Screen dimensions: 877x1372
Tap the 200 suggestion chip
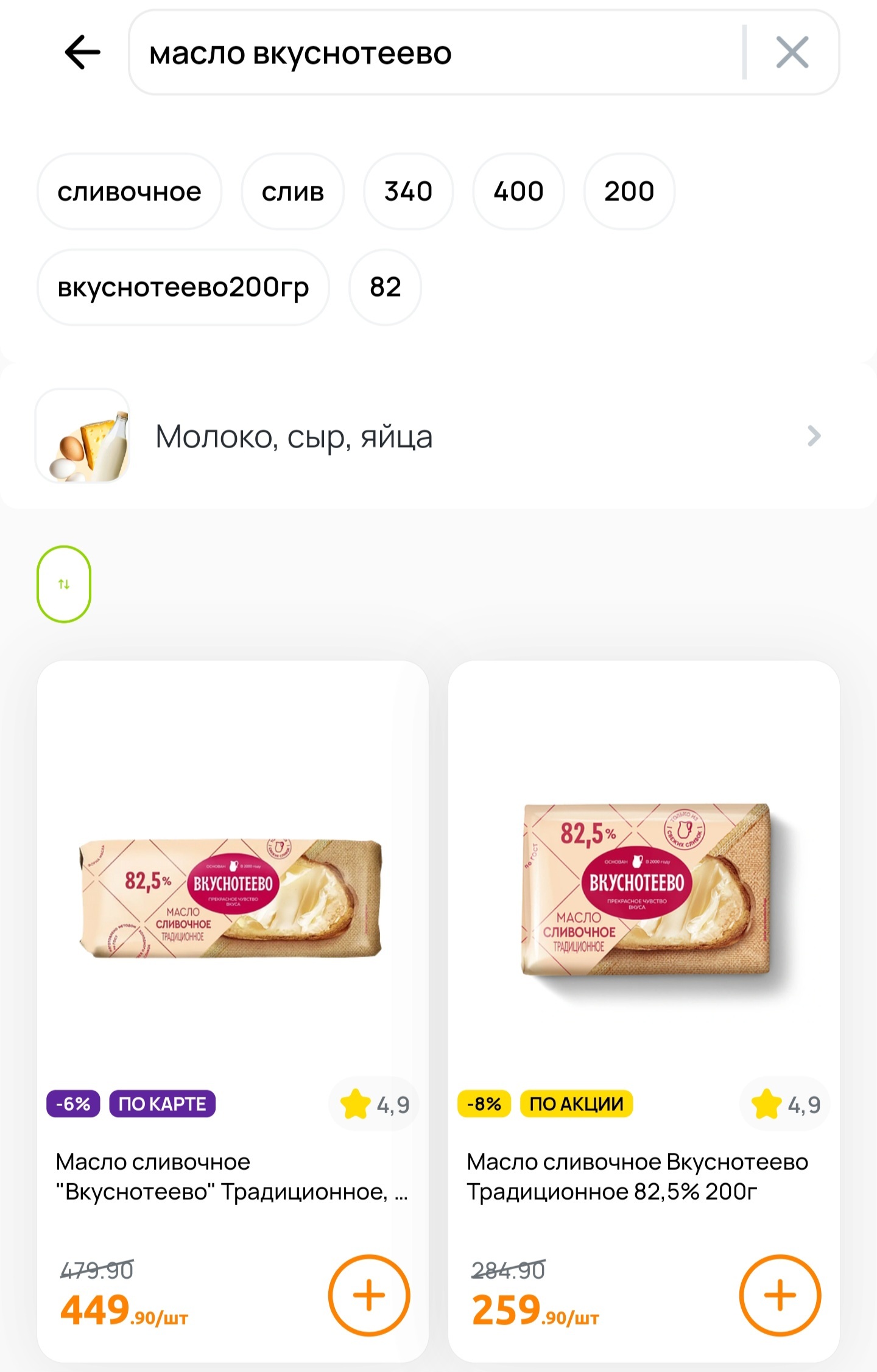coord(629,192)
